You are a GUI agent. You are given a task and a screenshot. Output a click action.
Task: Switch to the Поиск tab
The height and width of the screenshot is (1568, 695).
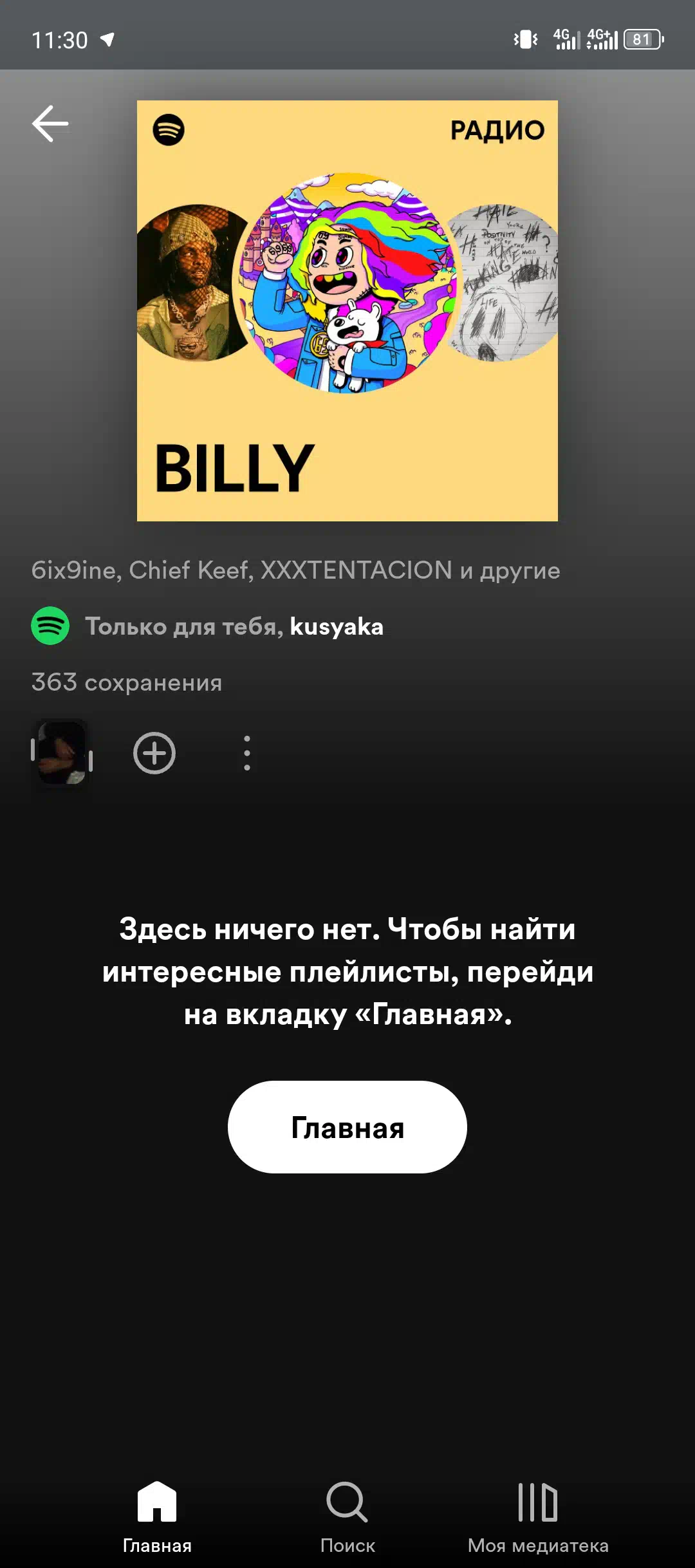[x=347, y=1518]
